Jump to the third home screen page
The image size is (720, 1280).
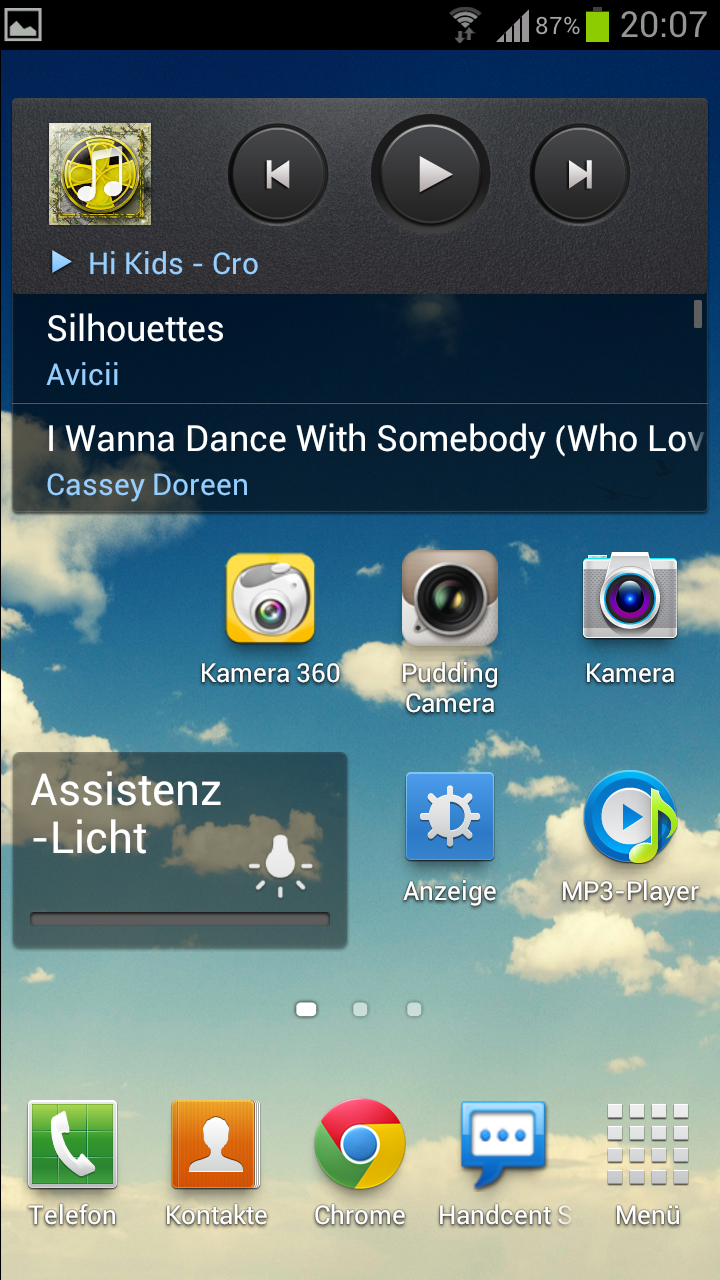tap(414, 1010)
